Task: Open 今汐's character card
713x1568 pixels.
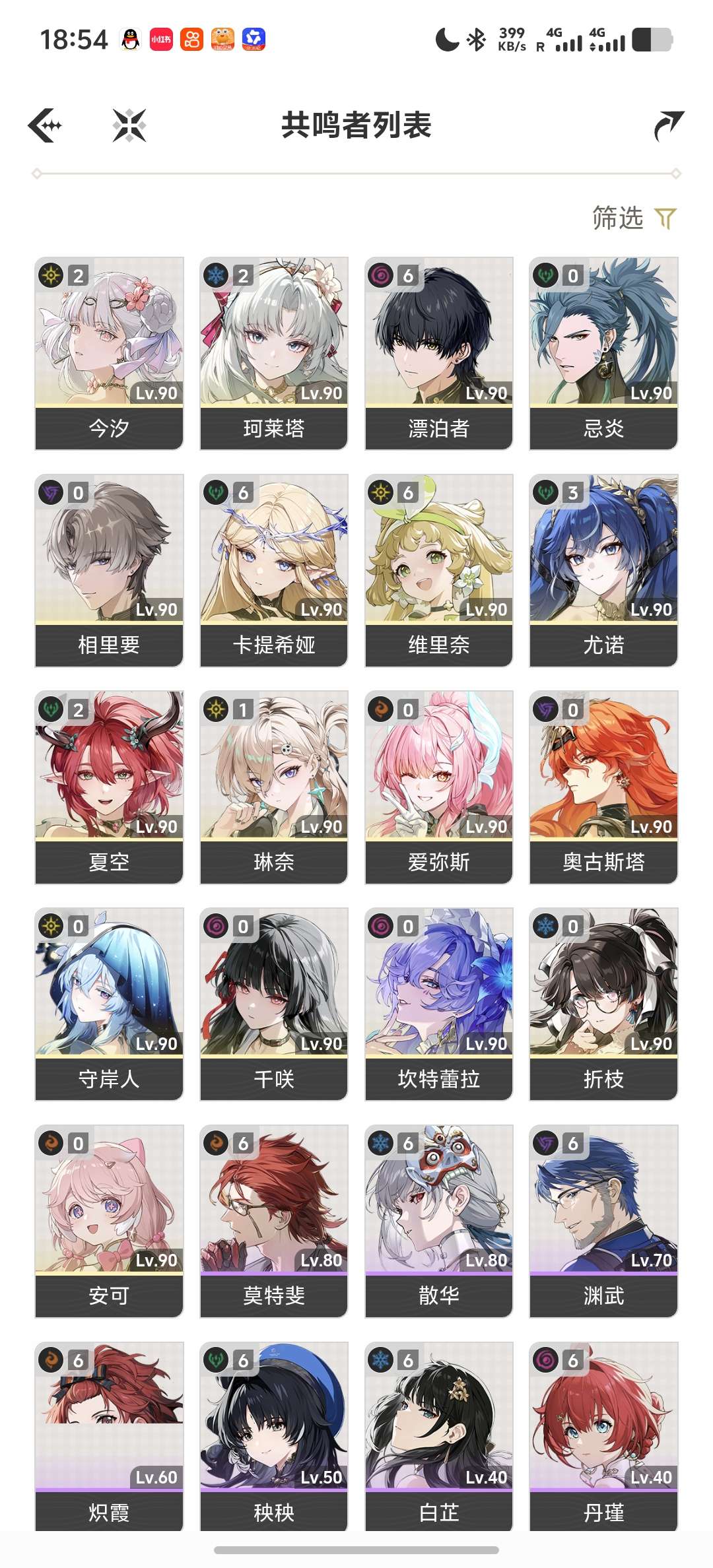Action: pos(109,353)
